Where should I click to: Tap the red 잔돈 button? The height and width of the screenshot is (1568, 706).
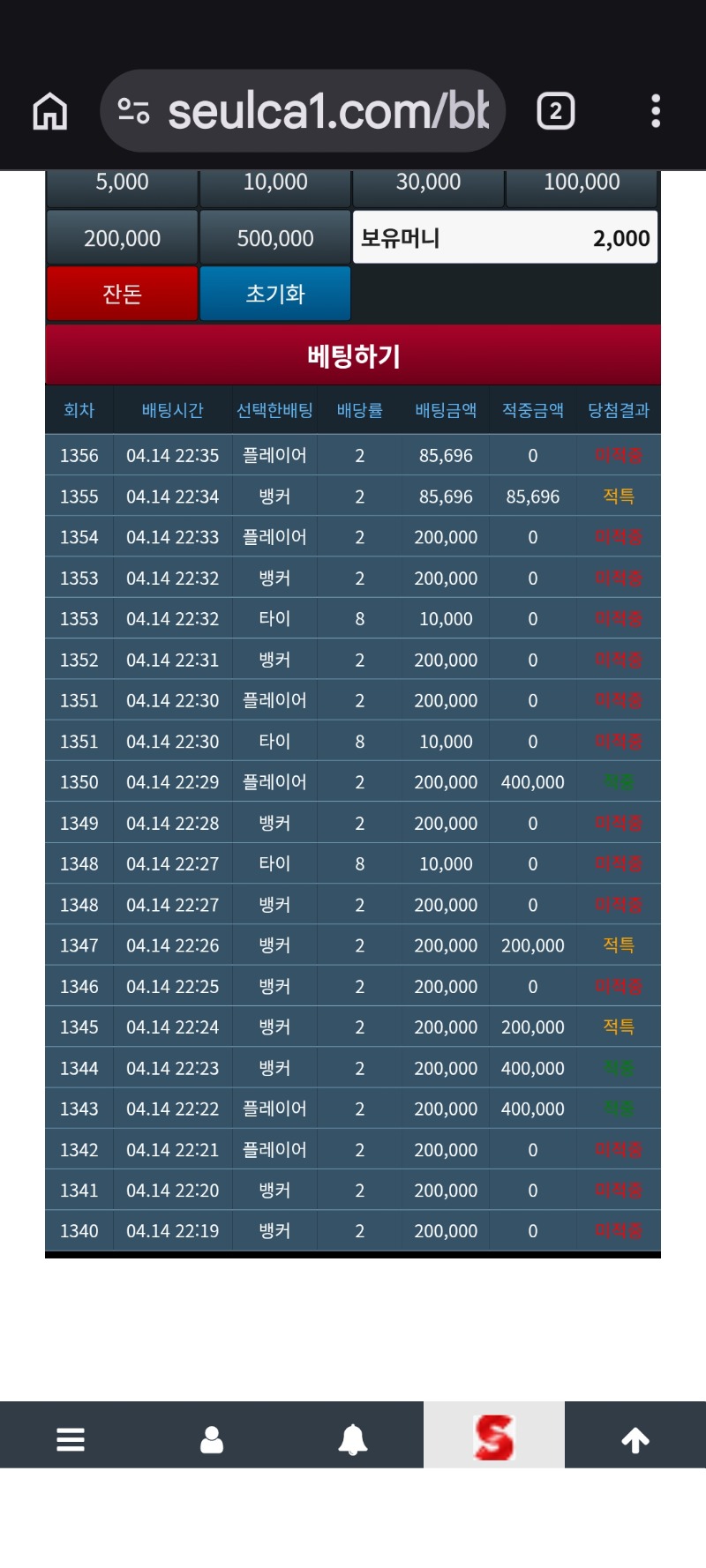click(122, 294)
